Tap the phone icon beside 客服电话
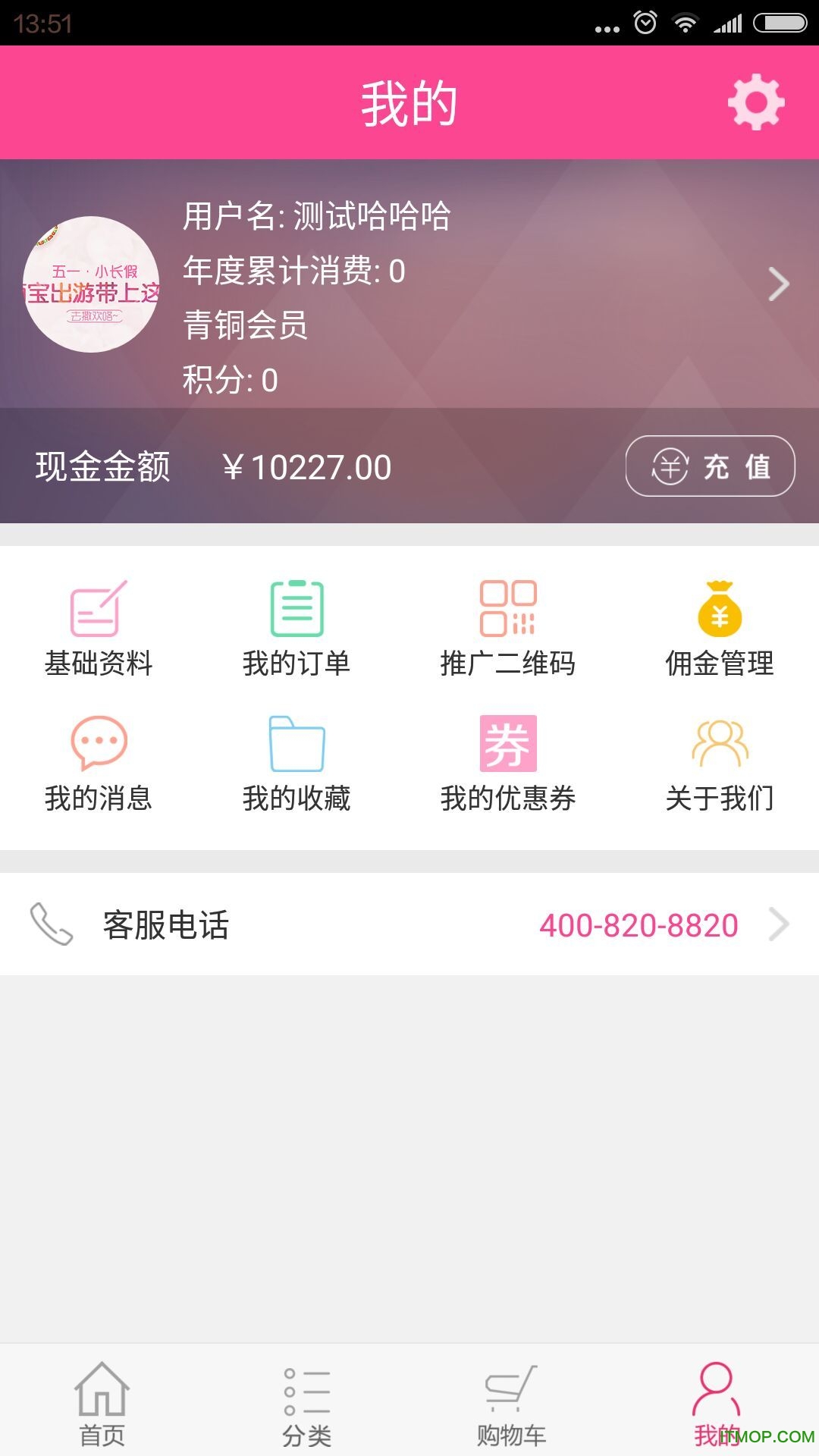 tap(50, 924)
